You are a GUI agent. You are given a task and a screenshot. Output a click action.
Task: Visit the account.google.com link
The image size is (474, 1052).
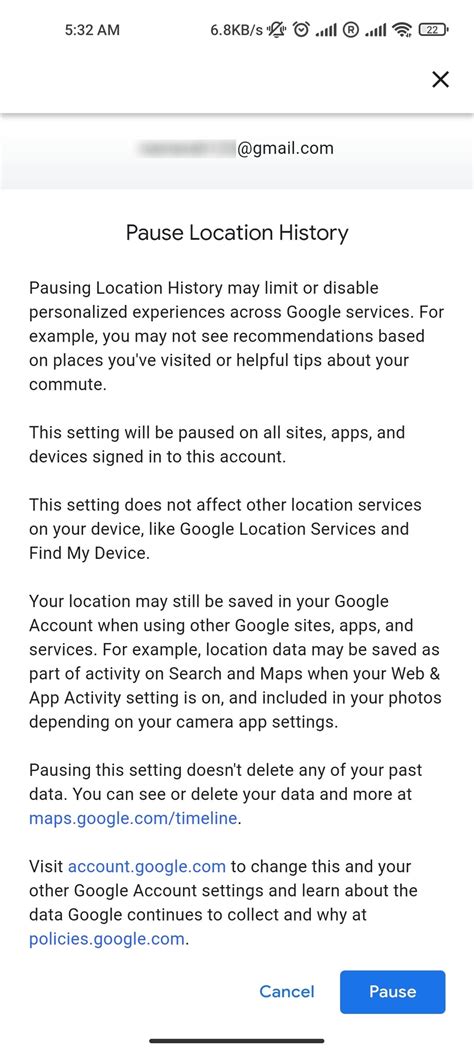pos(146,866)
